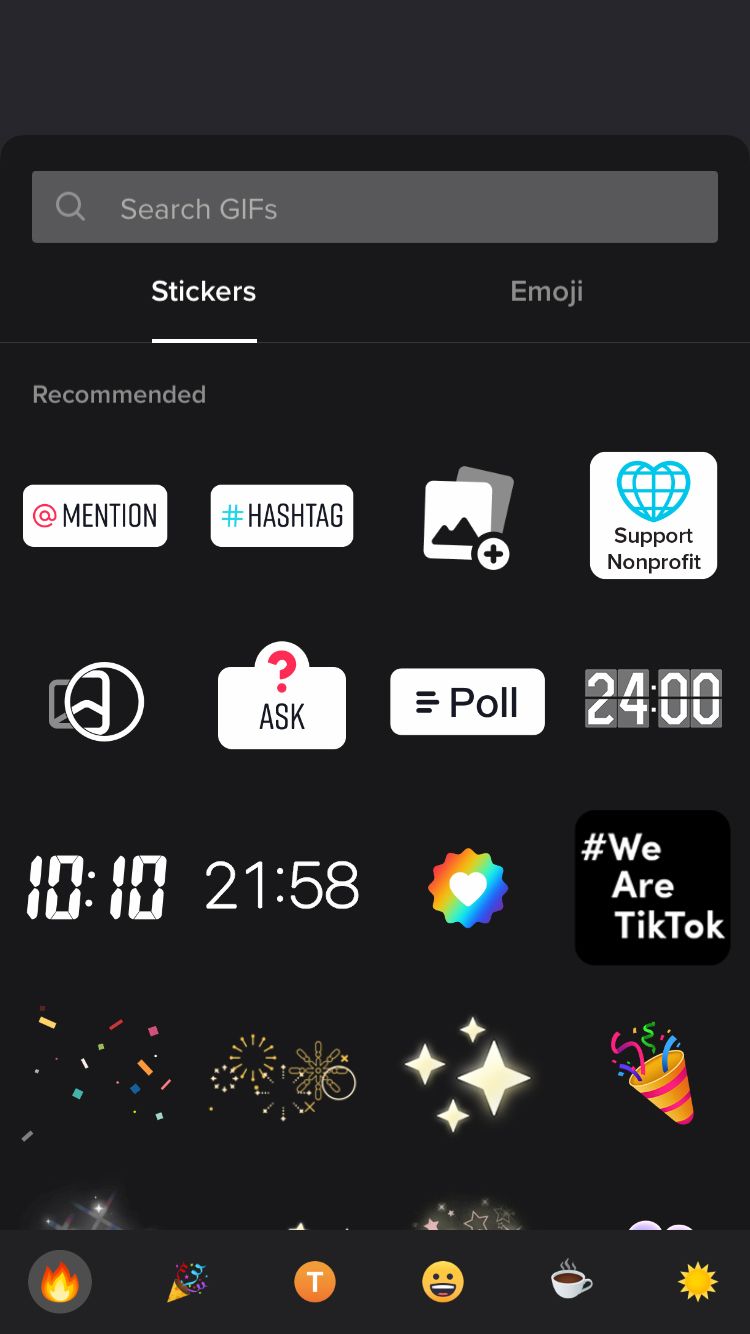The image size is (750, 1334).
Task: Add the 10:10 digital time sticker
Action: coord(96,888)
